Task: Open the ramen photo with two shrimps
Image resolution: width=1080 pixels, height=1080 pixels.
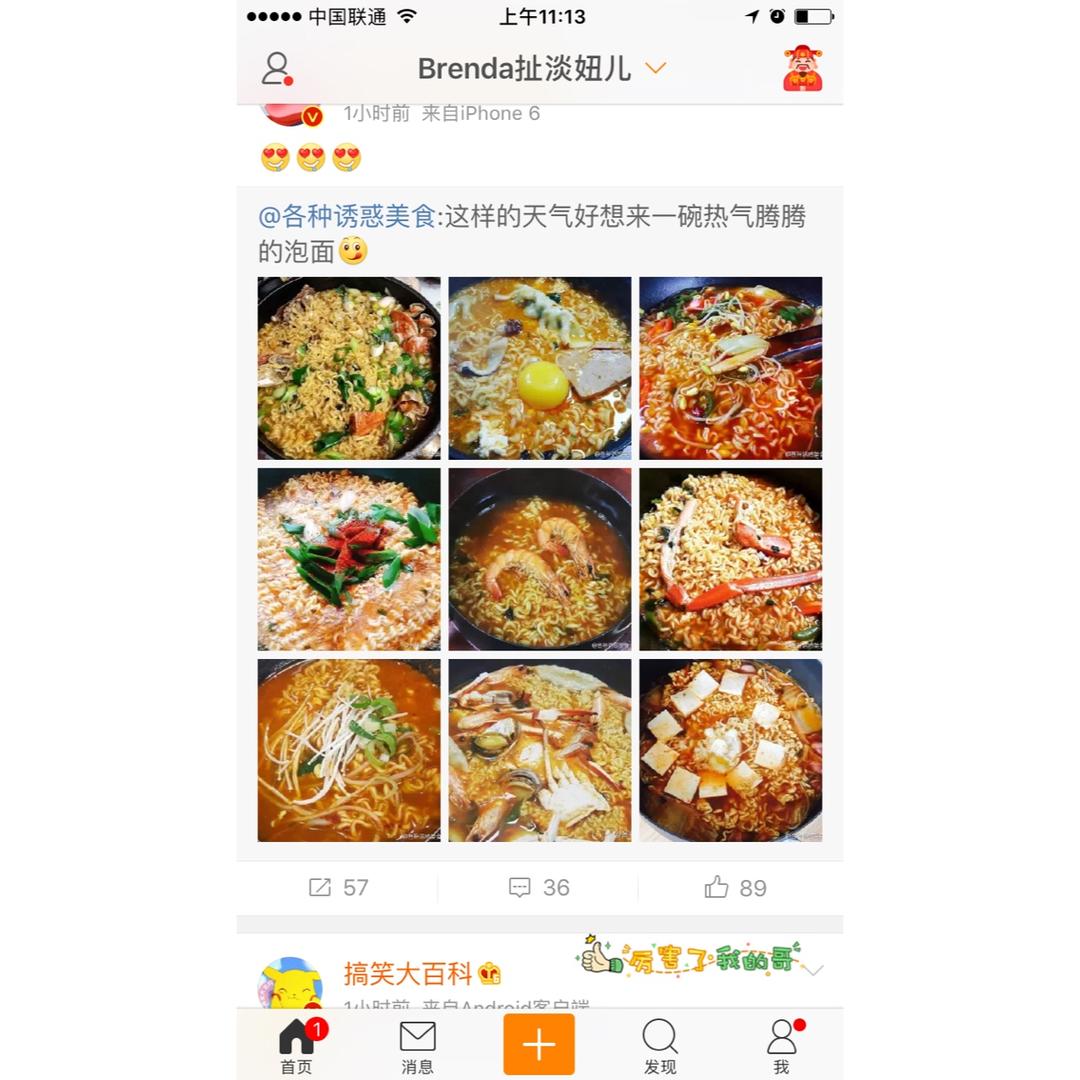Action: [x=540, y=559]
